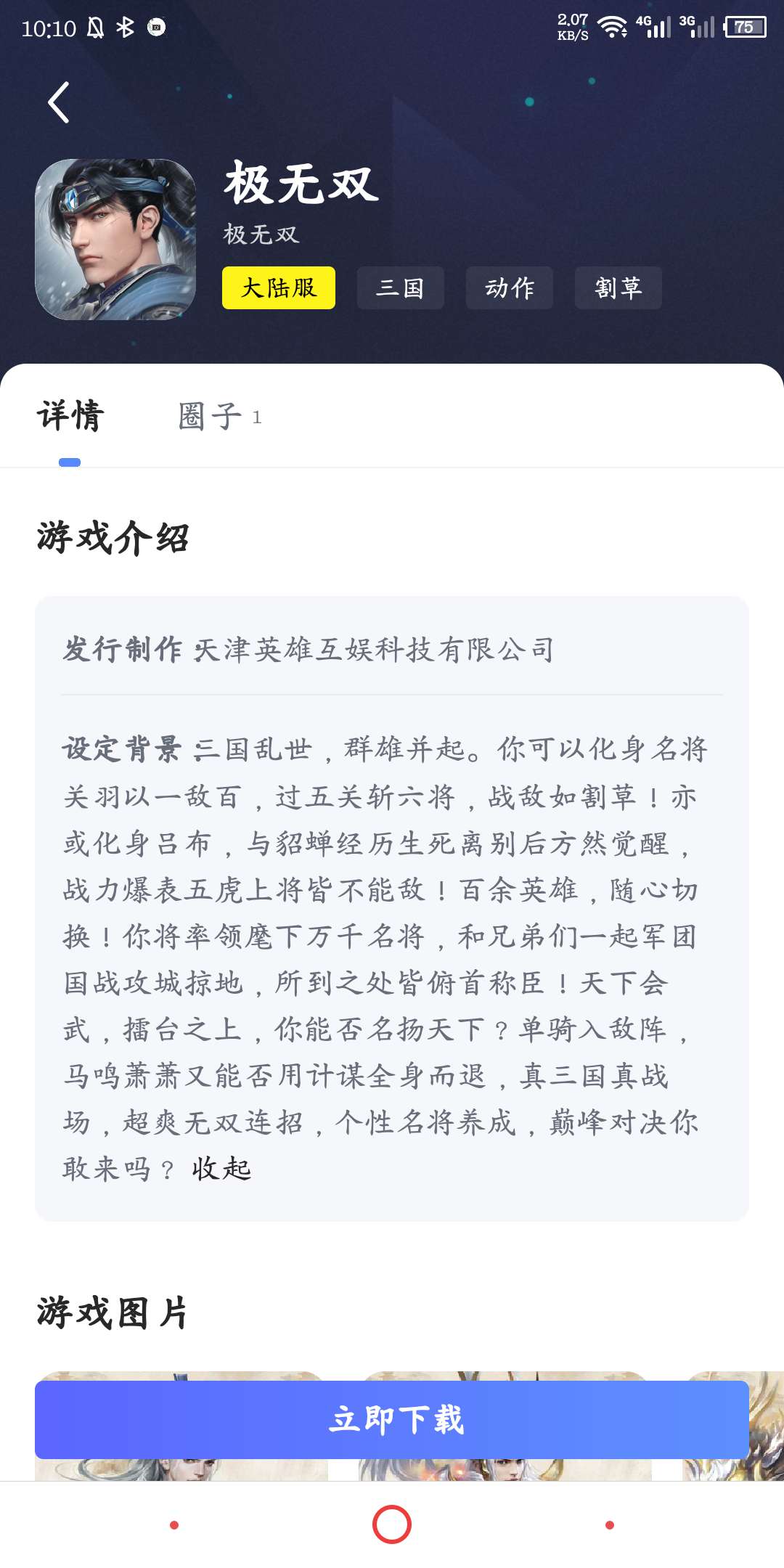Select the 详情 tab

point(70,417)
